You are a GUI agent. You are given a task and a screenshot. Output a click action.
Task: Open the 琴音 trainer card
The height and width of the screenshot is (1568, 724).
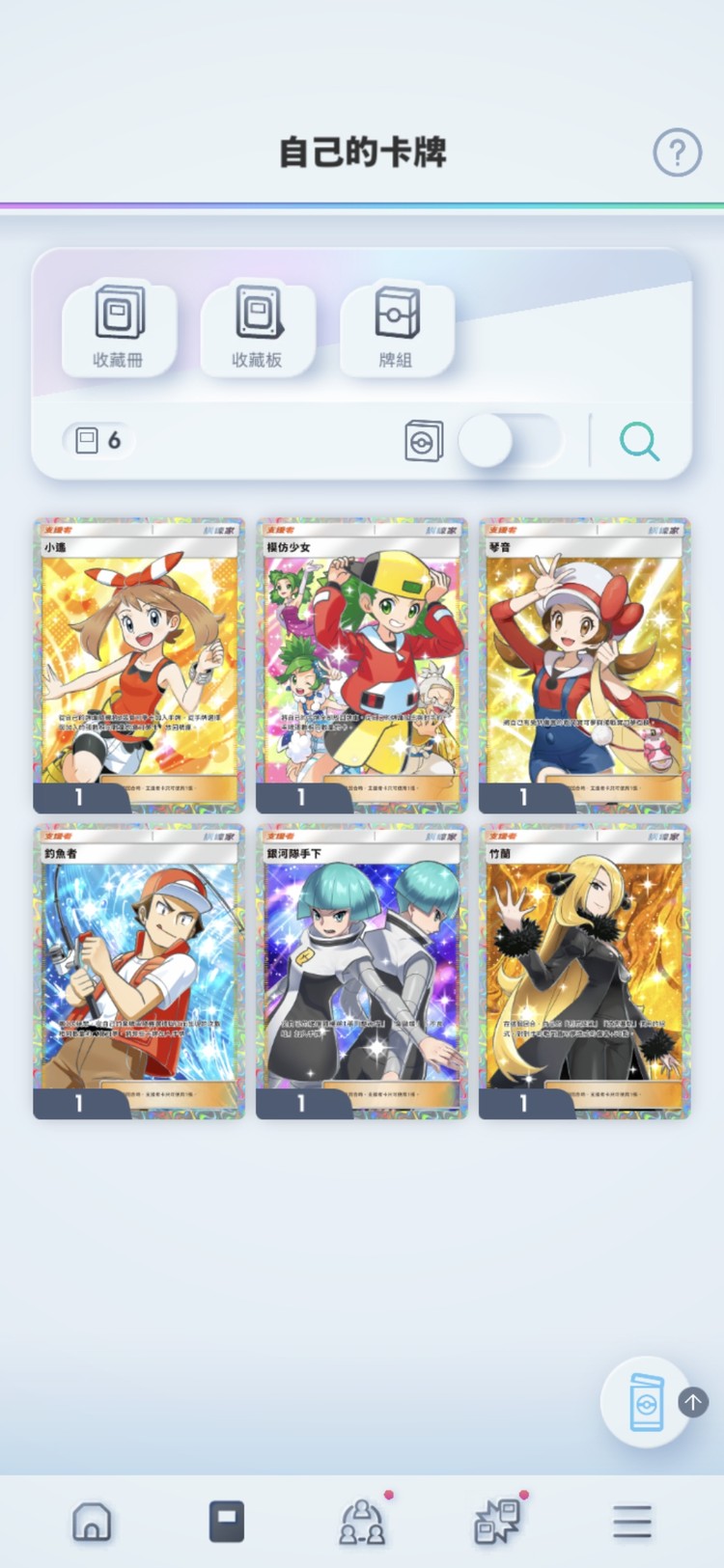[584, 666]
